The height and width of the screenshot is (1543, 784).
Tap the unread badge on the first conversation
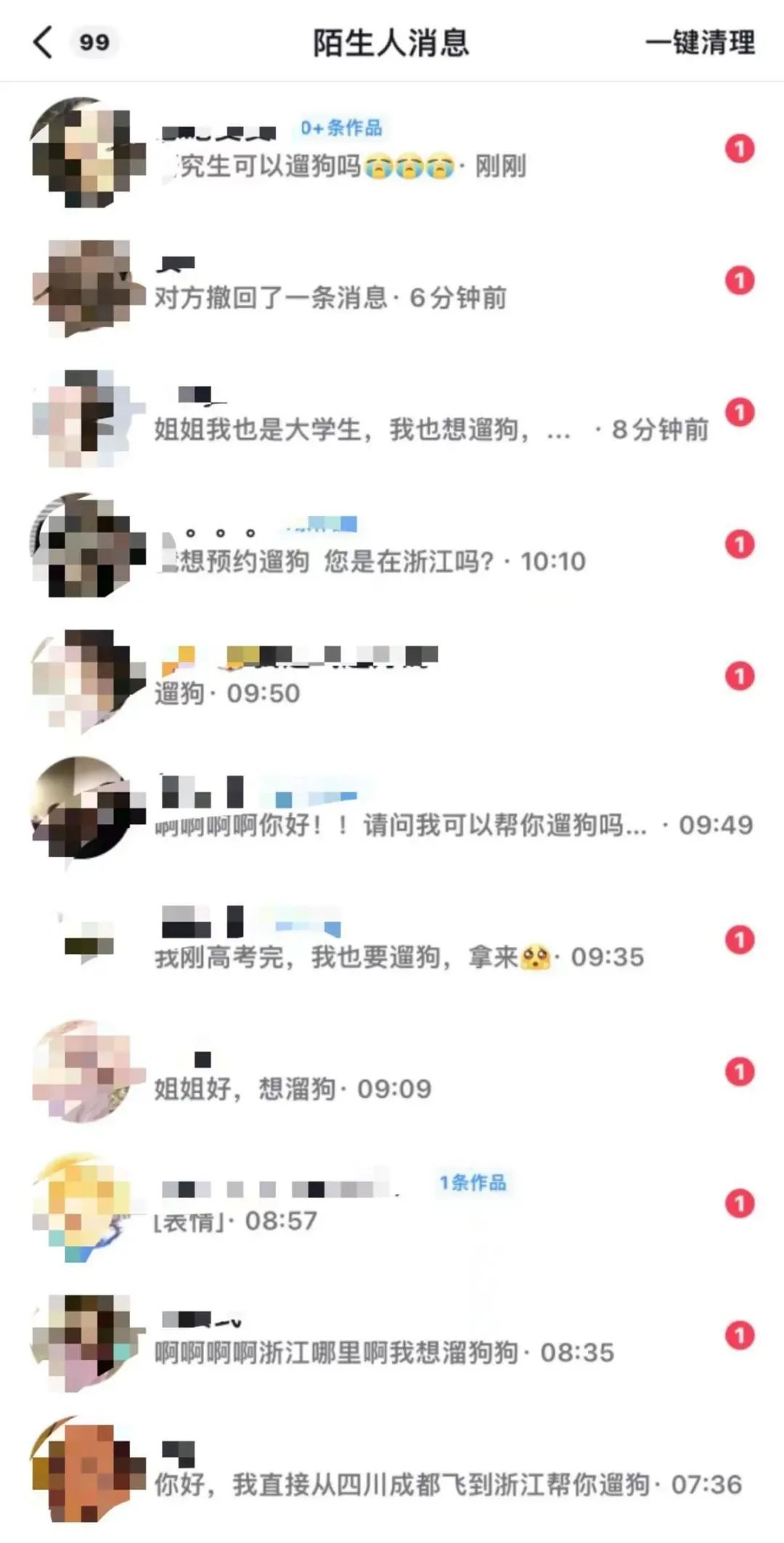pos(739,149)
